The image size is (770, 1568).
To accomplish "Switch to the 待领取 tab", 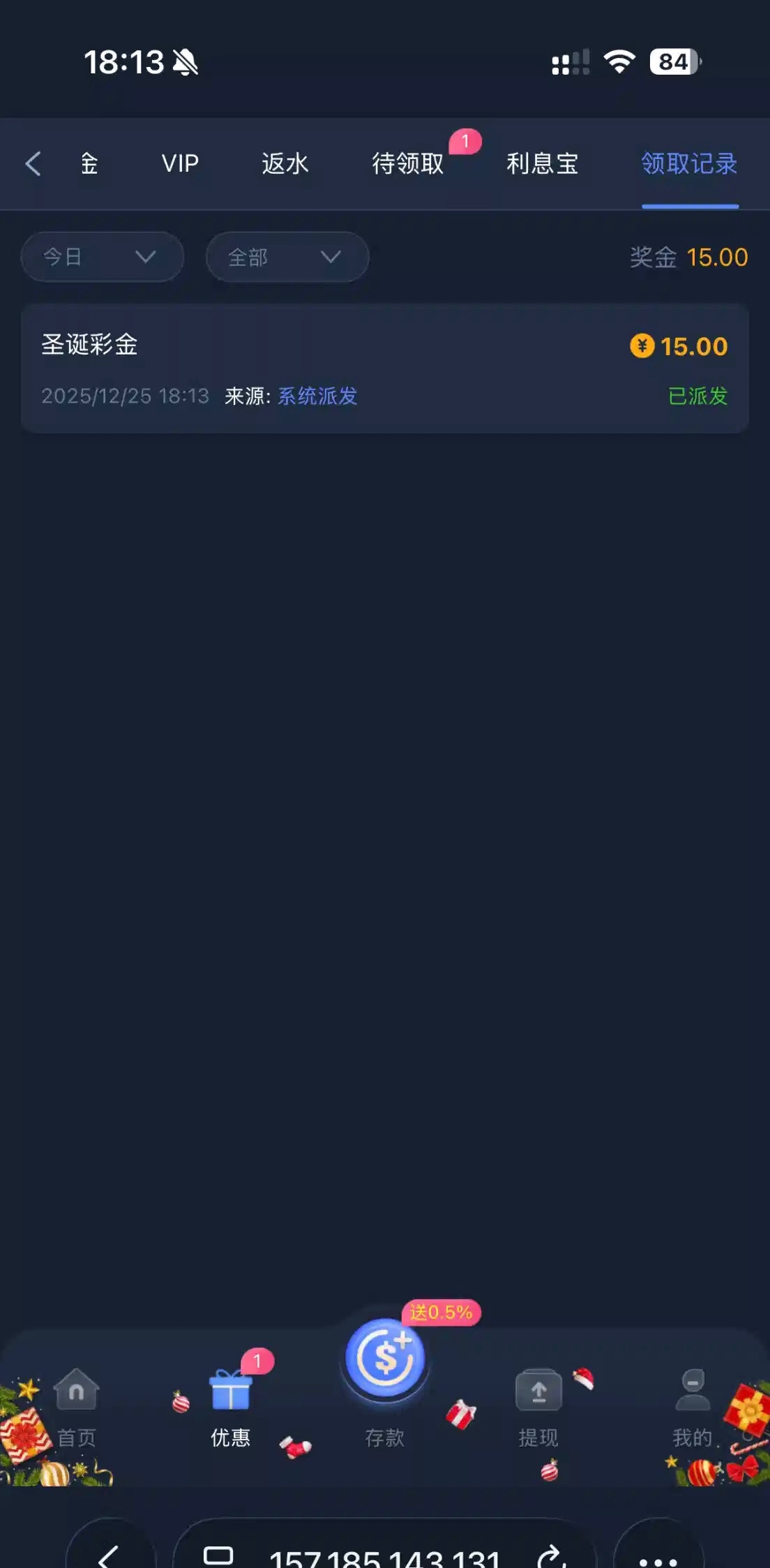I will coord(408,164).
